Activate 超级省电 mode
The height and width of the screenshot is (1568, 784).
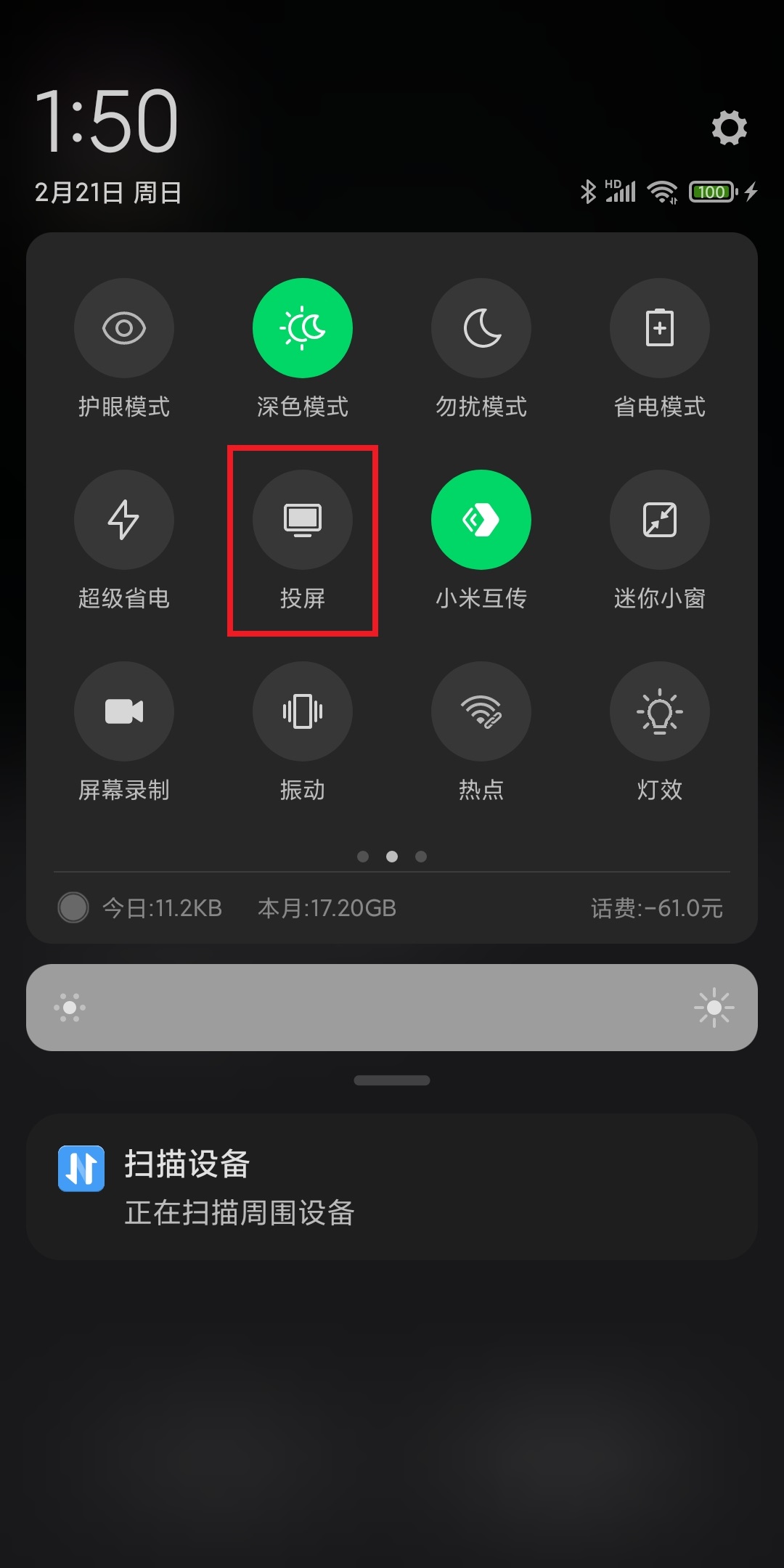[124, 520]
